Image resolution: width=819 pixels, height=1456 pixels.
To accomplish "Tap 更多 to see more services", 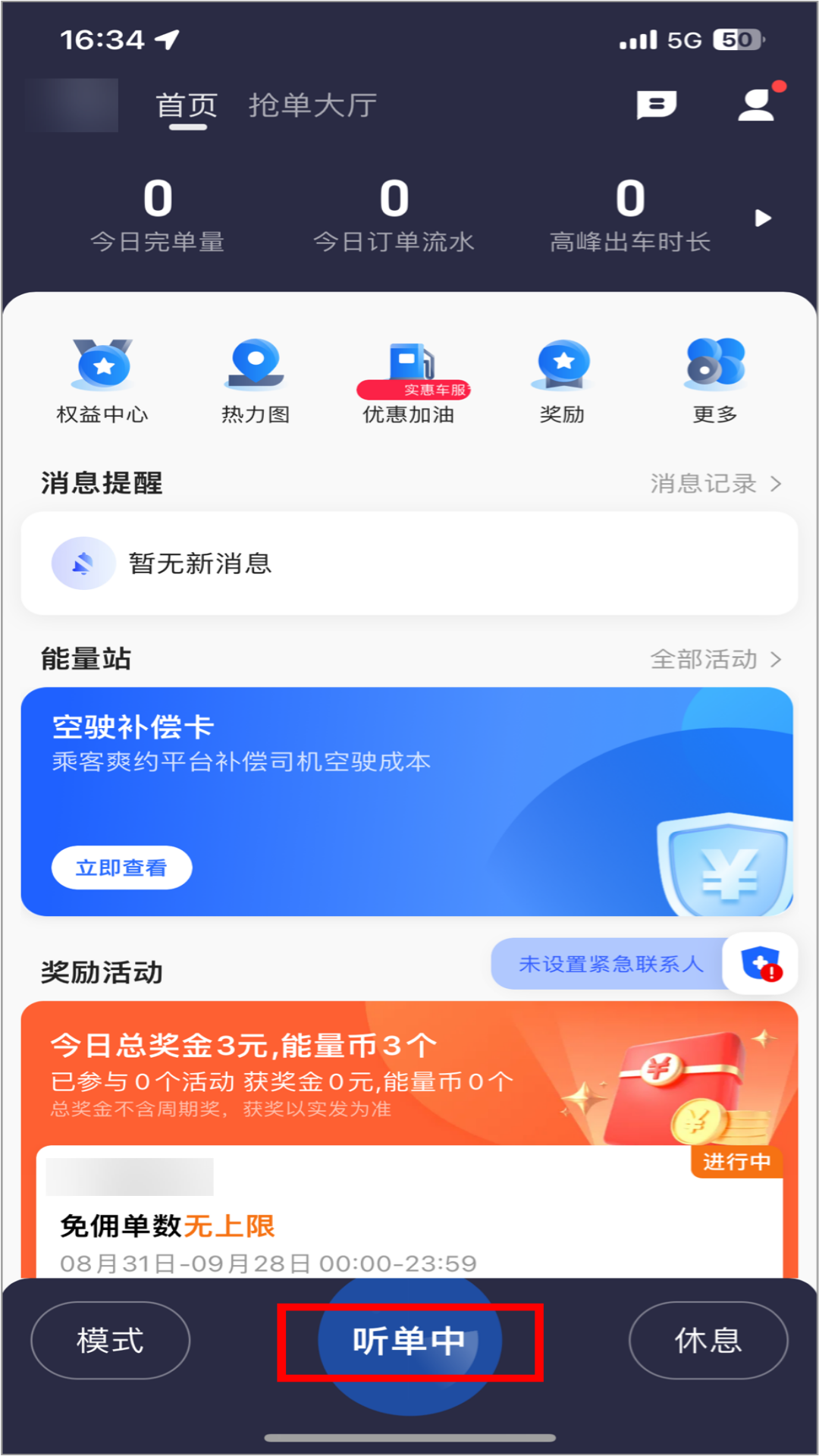I will coord(714,379).
